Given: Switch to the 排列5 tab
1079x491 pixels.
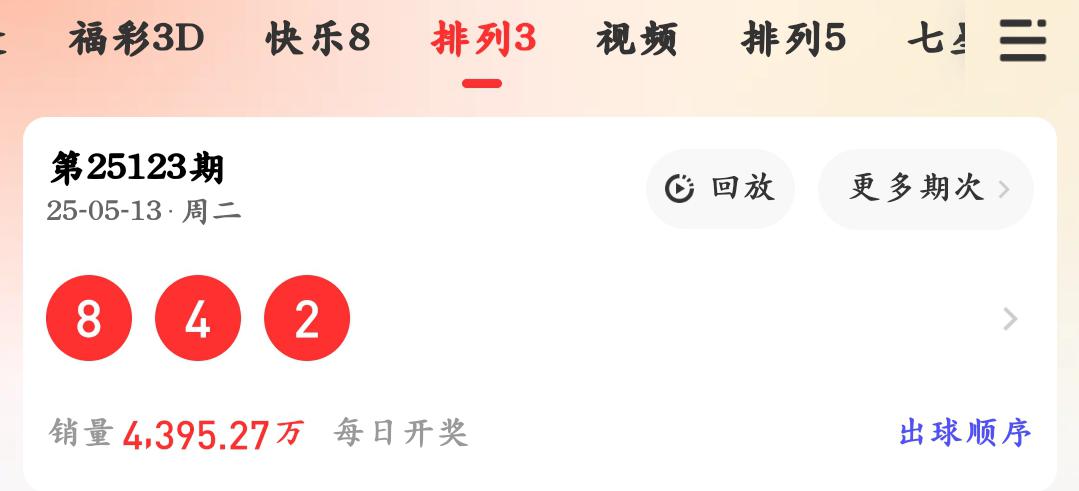Looking at the screenshot, I should pos(793,40).
